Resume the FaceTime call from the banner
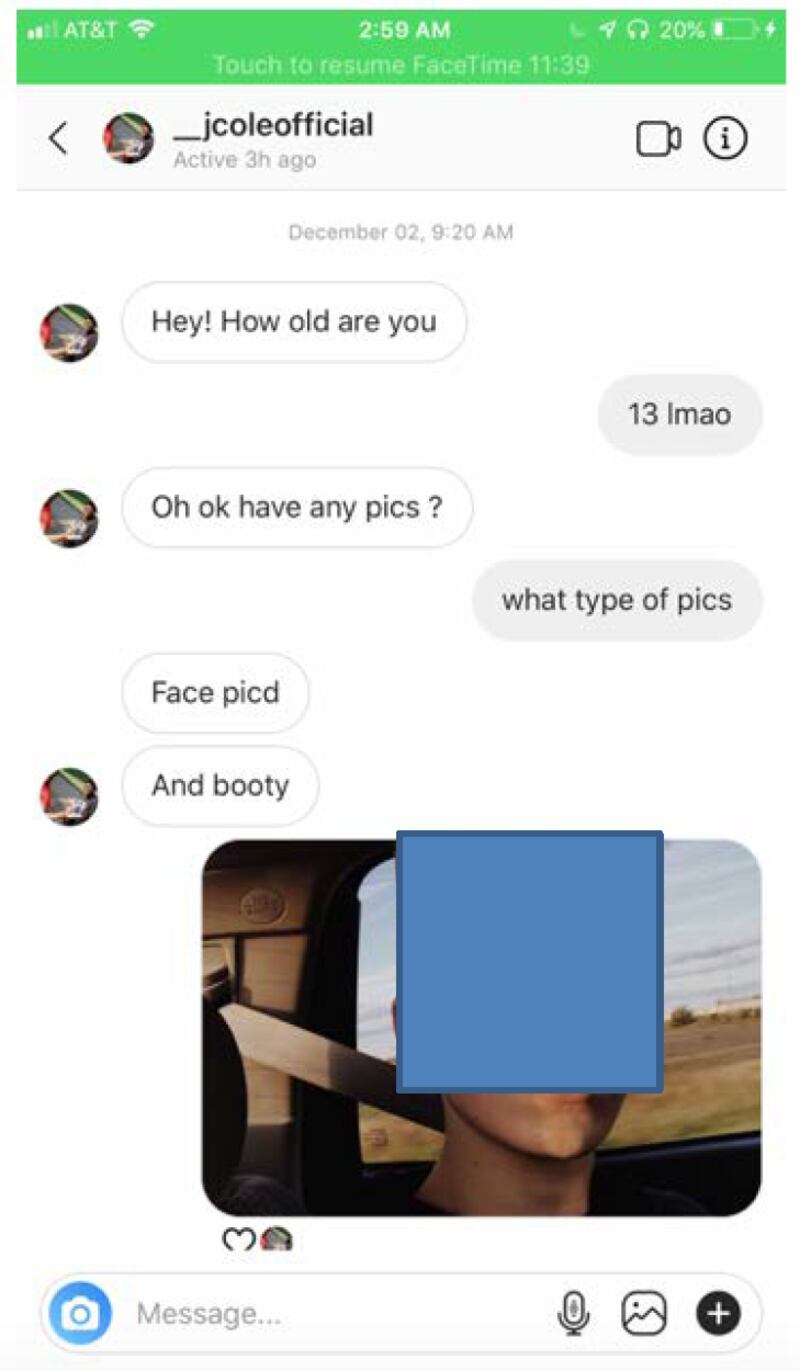Viewport: 800px width, 1371px height. click(x=400, y=65)
